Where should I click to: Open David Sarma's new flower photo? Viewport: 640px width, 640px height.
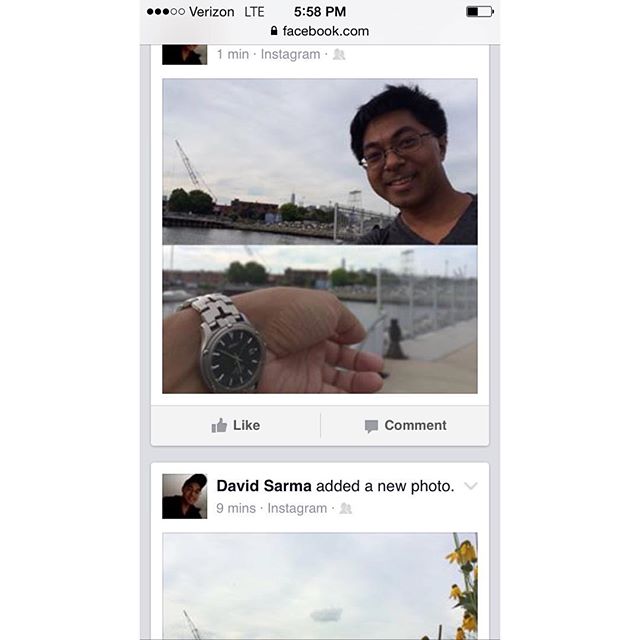pyautogui.click(x=320, y=588)
